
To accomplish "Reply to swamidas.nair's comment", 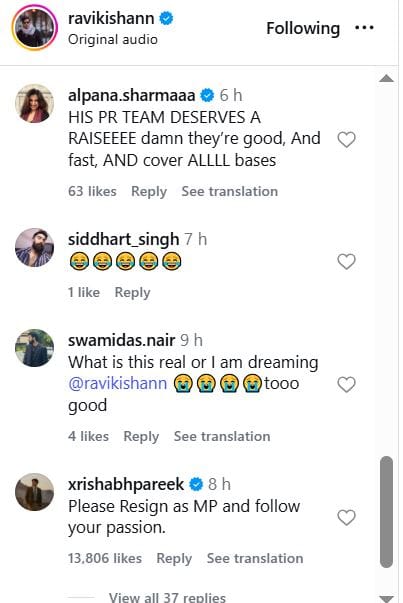I will click(x=141, y=436).
